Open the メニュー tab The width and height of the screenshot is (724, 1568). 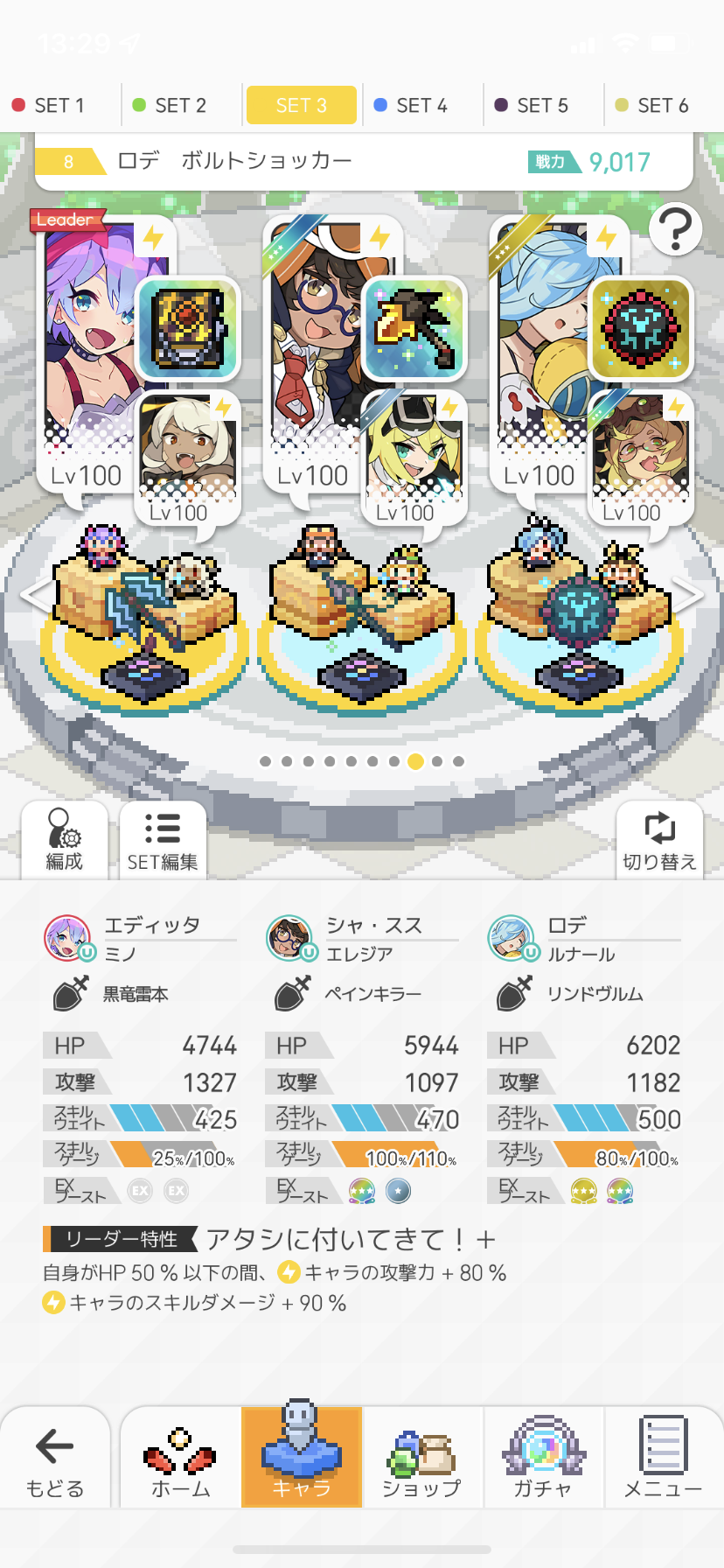(662, 1459)
